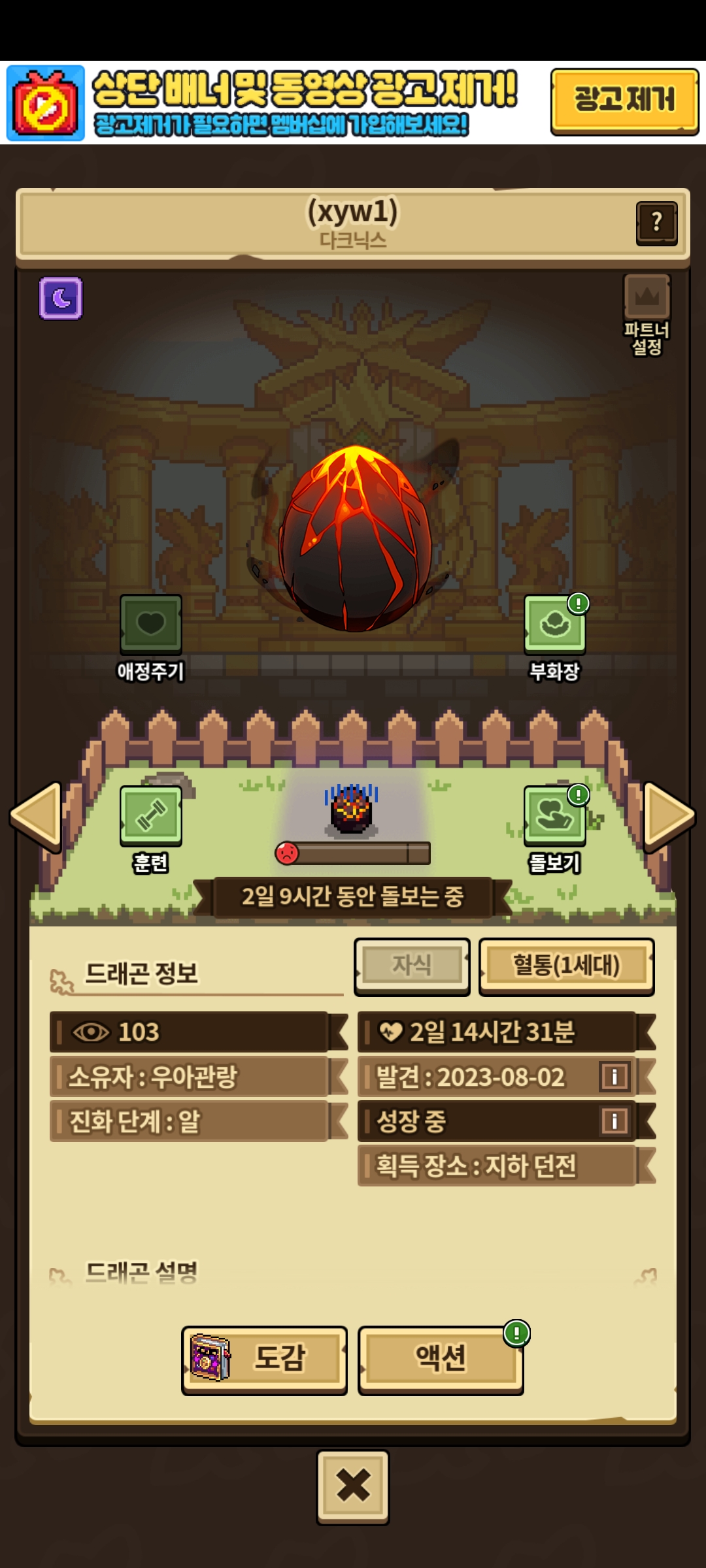This screenshot has height=1568, width=706.
Task: View 혈통(1세대) lineage
Action: point(566,966)
